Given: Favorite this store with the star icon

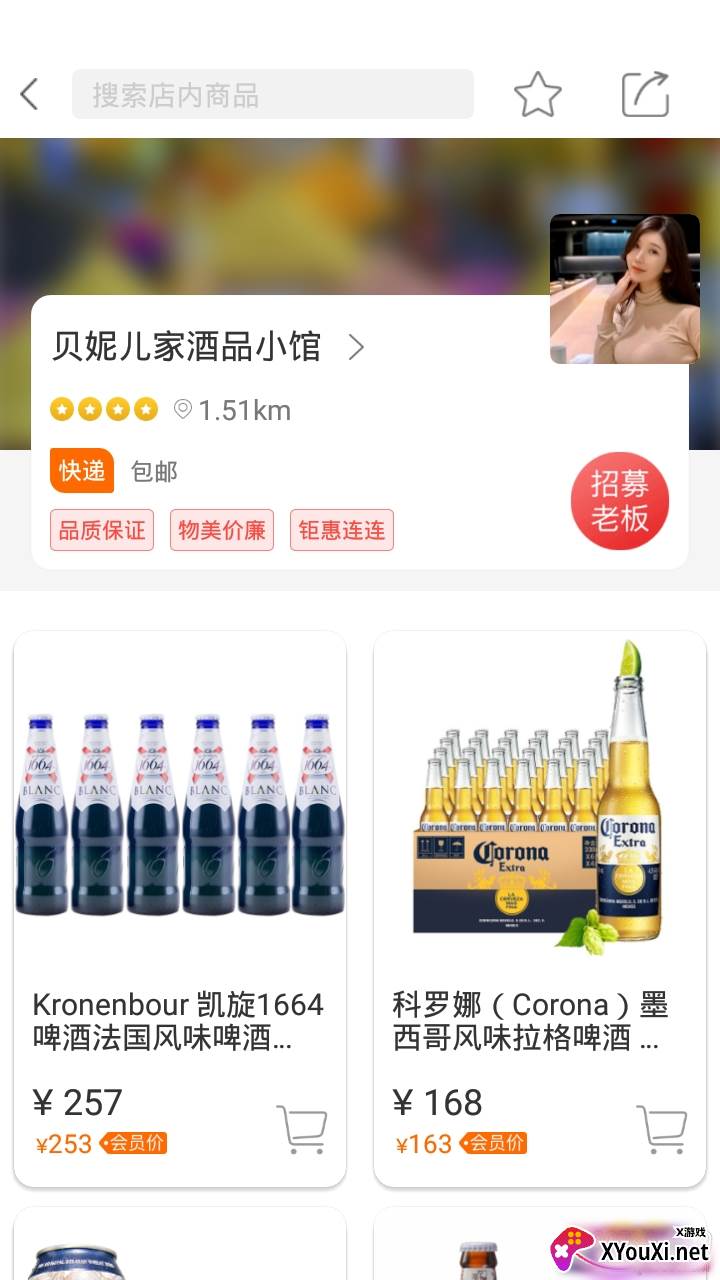Looking at the screenshot, I should click(x=538, y=95).
